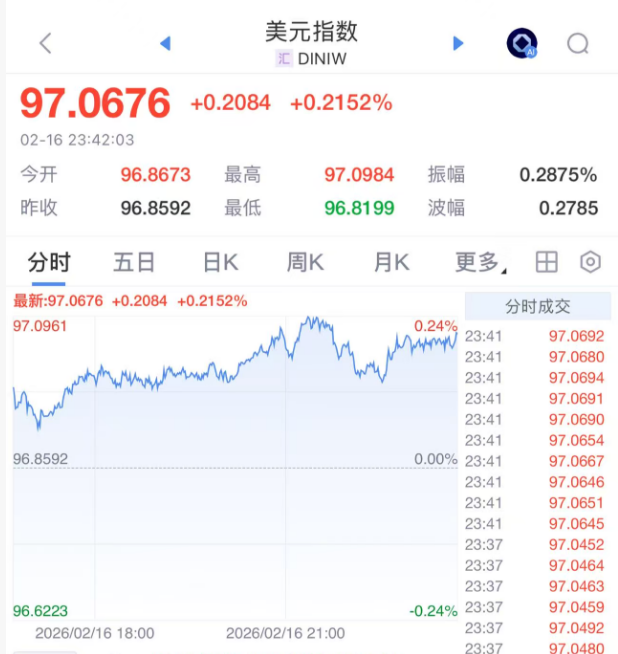Go back using the left chevron
This screenshot has width=618, height=654.
pos(44,43)
